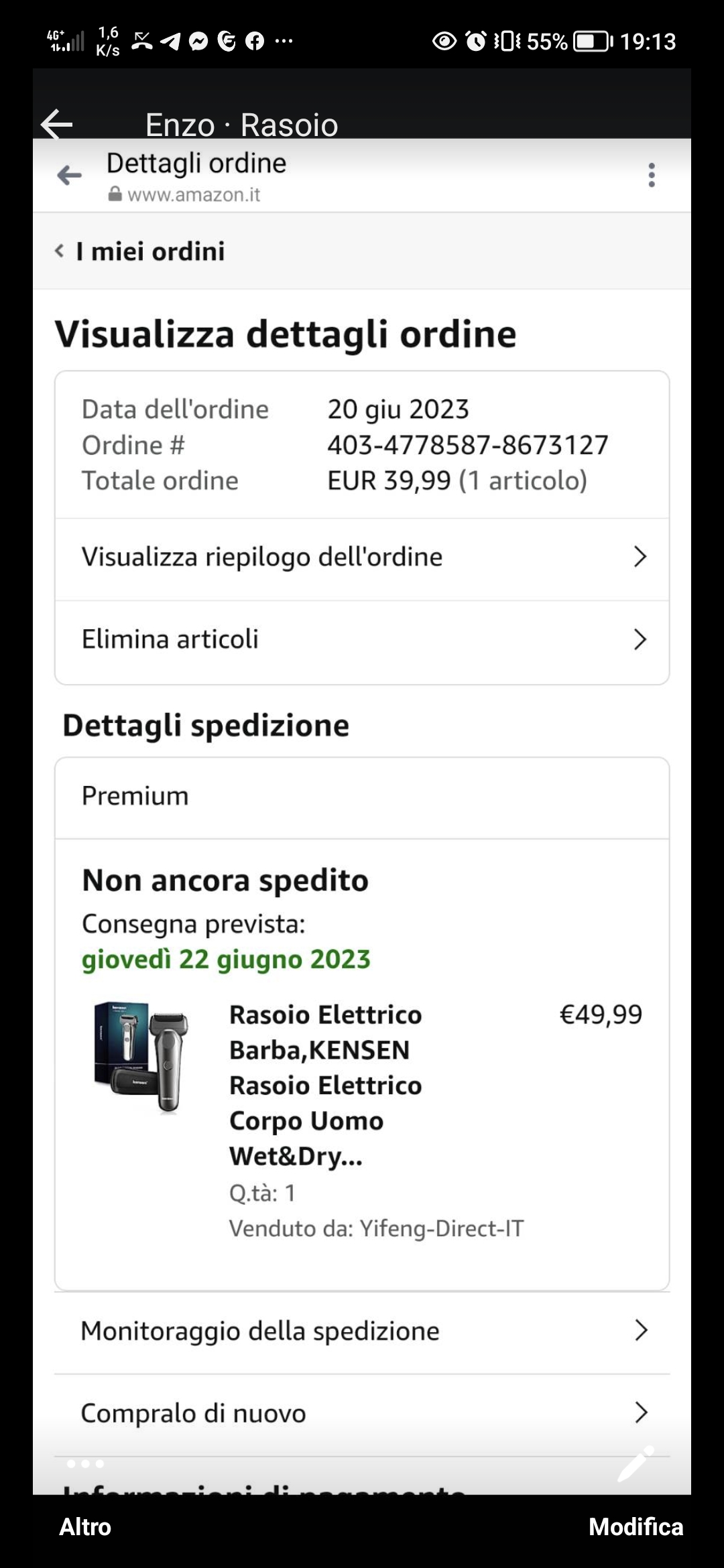Tap Modifica to edit the image
This screenshot has height=1568, width=724.
(x=636, y=1527)
